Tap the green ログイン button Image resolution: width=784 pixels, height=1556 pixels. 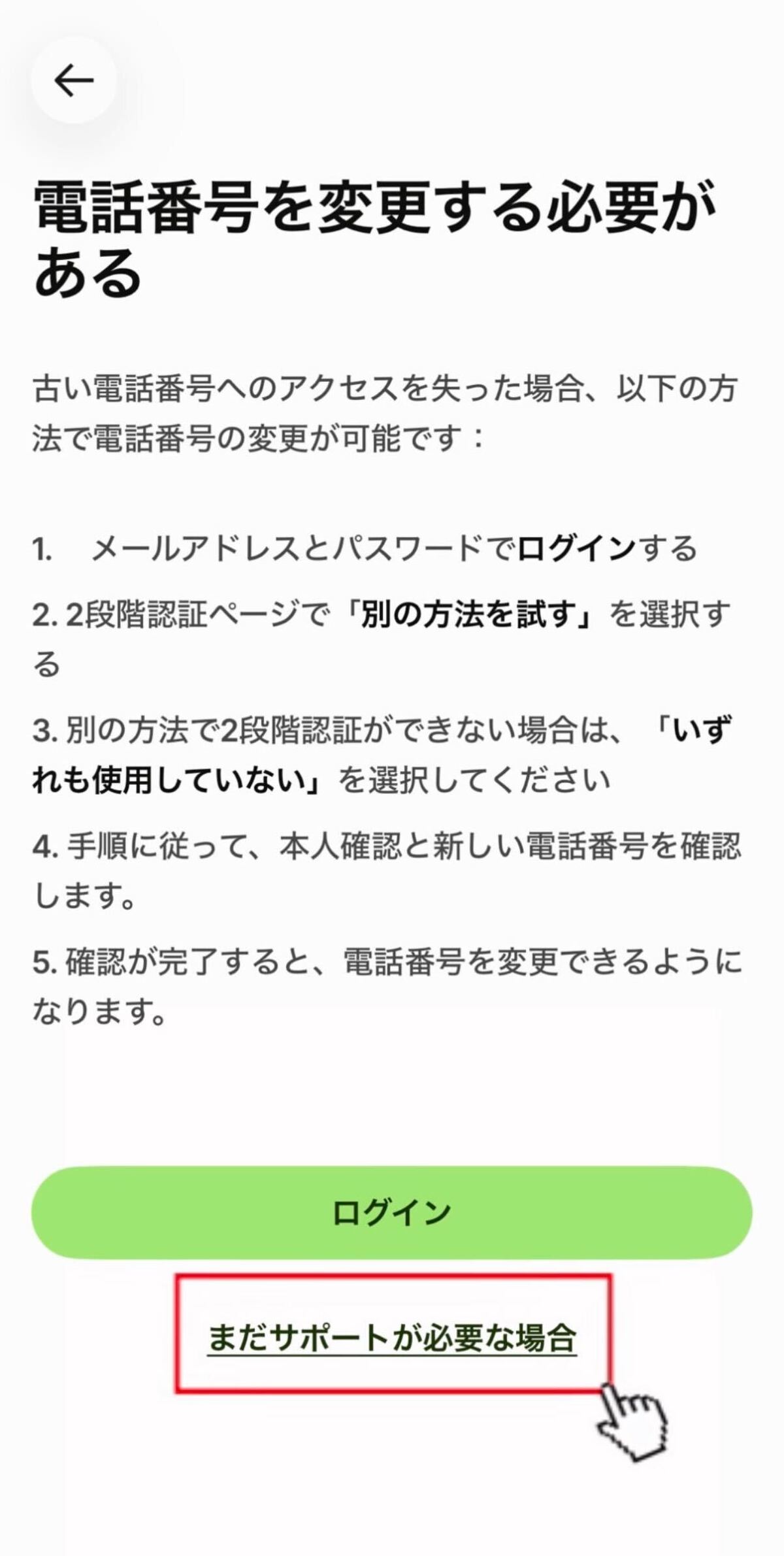point(391,1212)
